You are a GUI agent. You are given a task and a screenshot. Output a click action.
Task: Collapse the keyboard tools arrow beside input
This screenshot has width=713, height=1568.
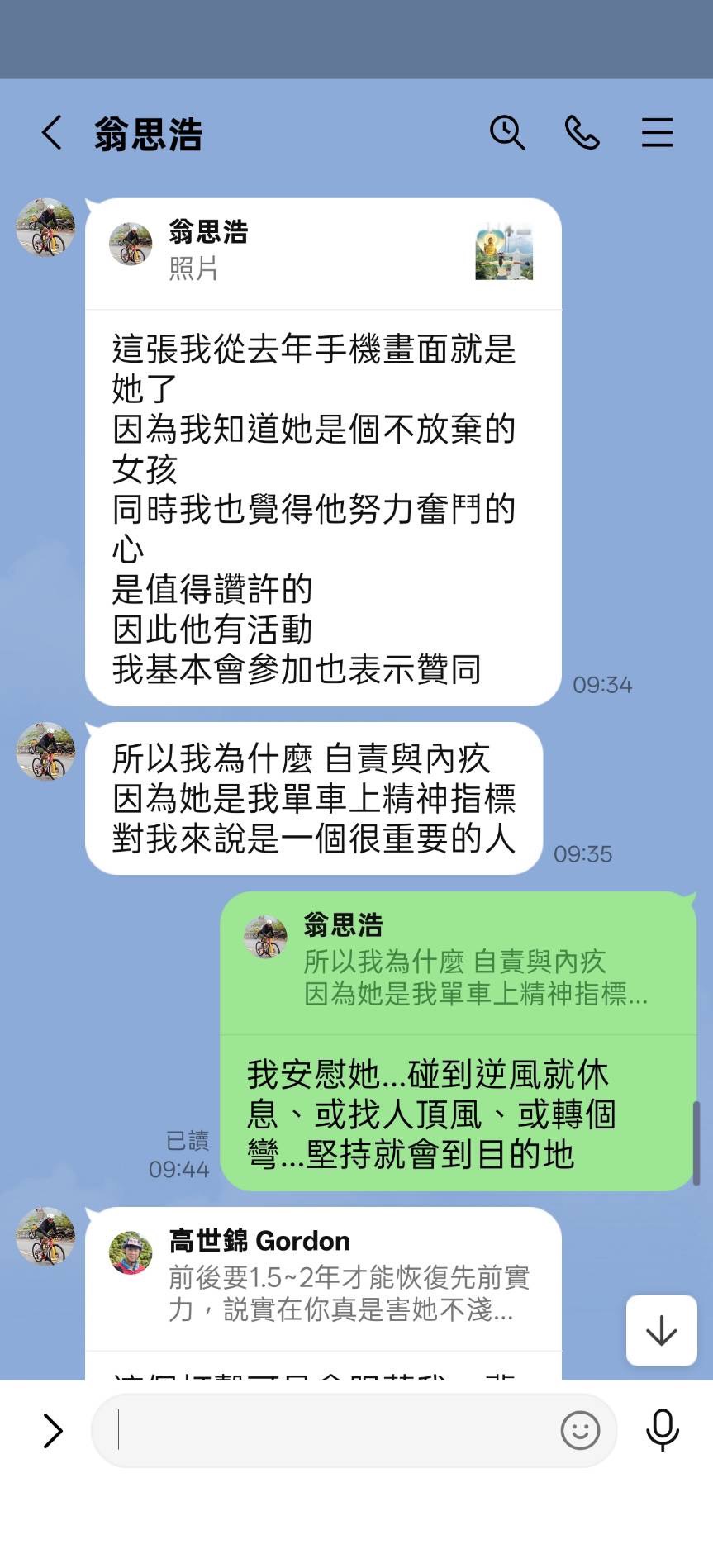tap(52, 1430)
